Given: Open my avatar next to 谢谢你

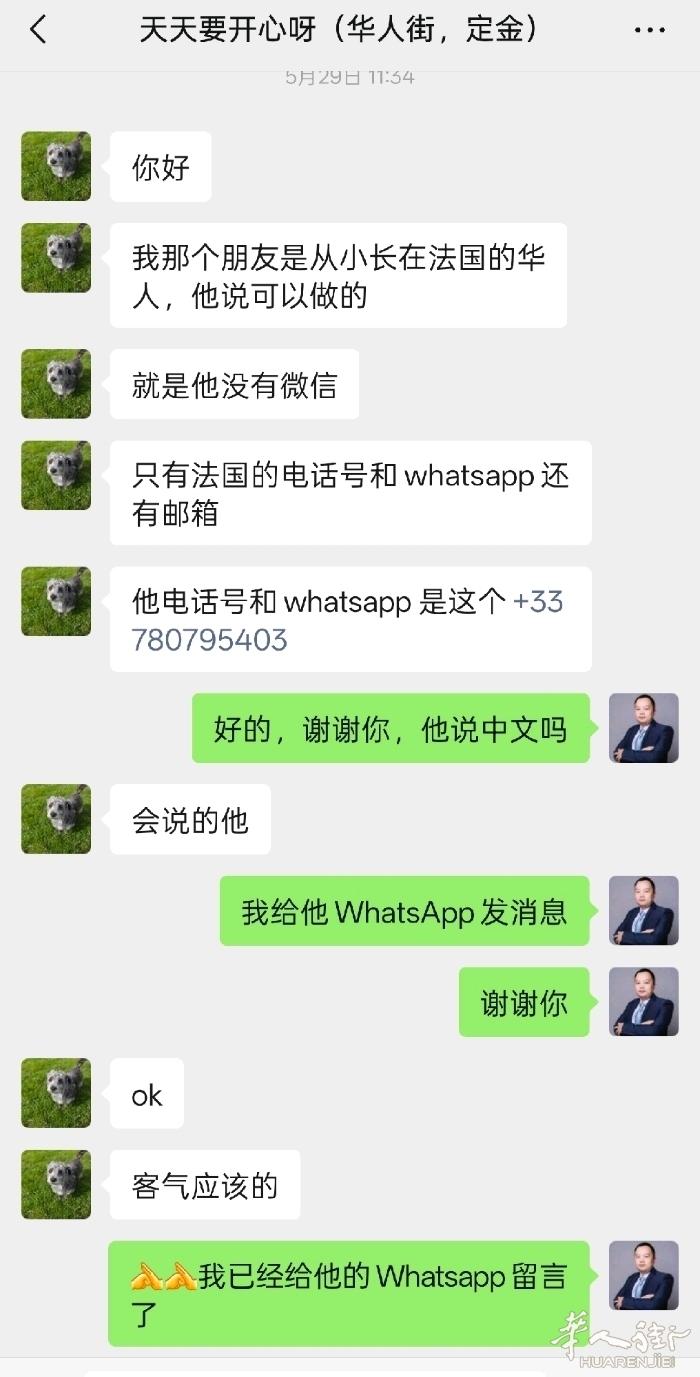Looking at the screenshot, I should (x=644, y=1002).
